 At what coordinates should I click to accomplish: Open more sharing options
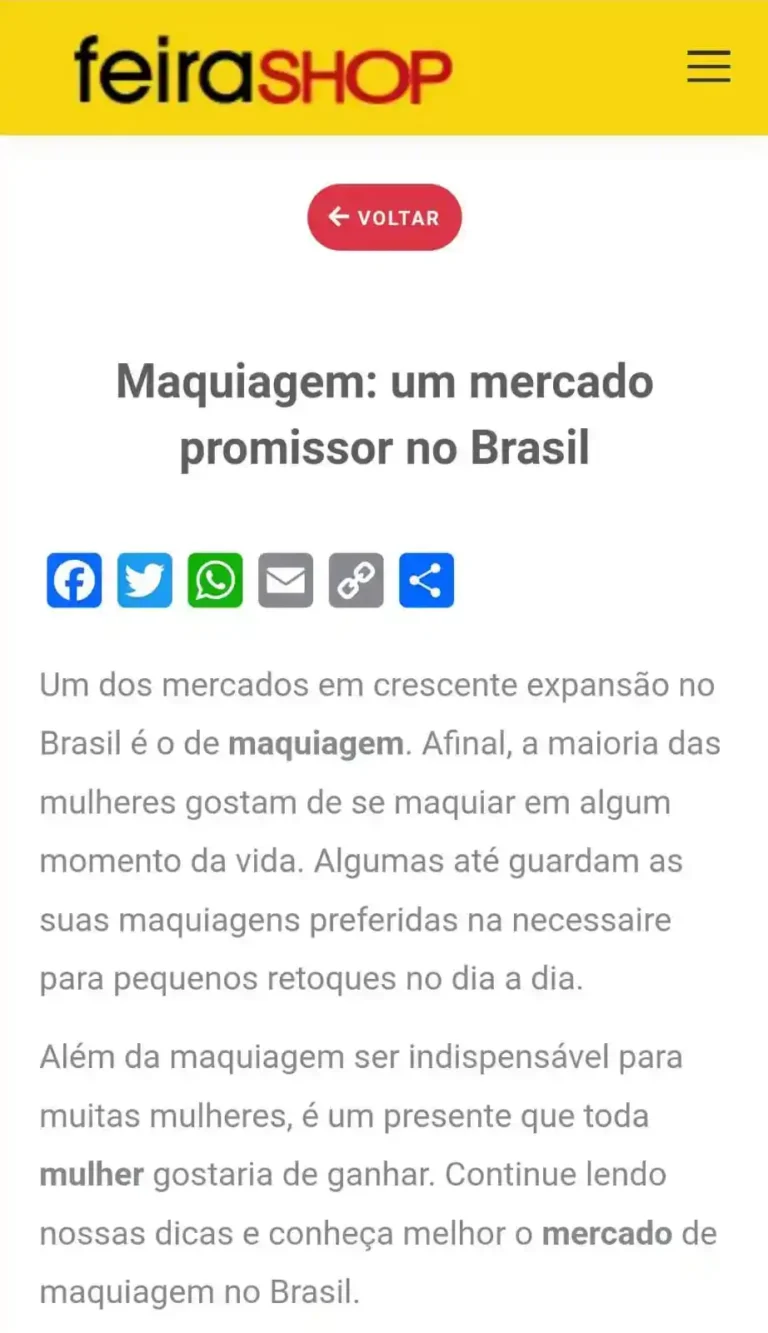pos(427,580)
